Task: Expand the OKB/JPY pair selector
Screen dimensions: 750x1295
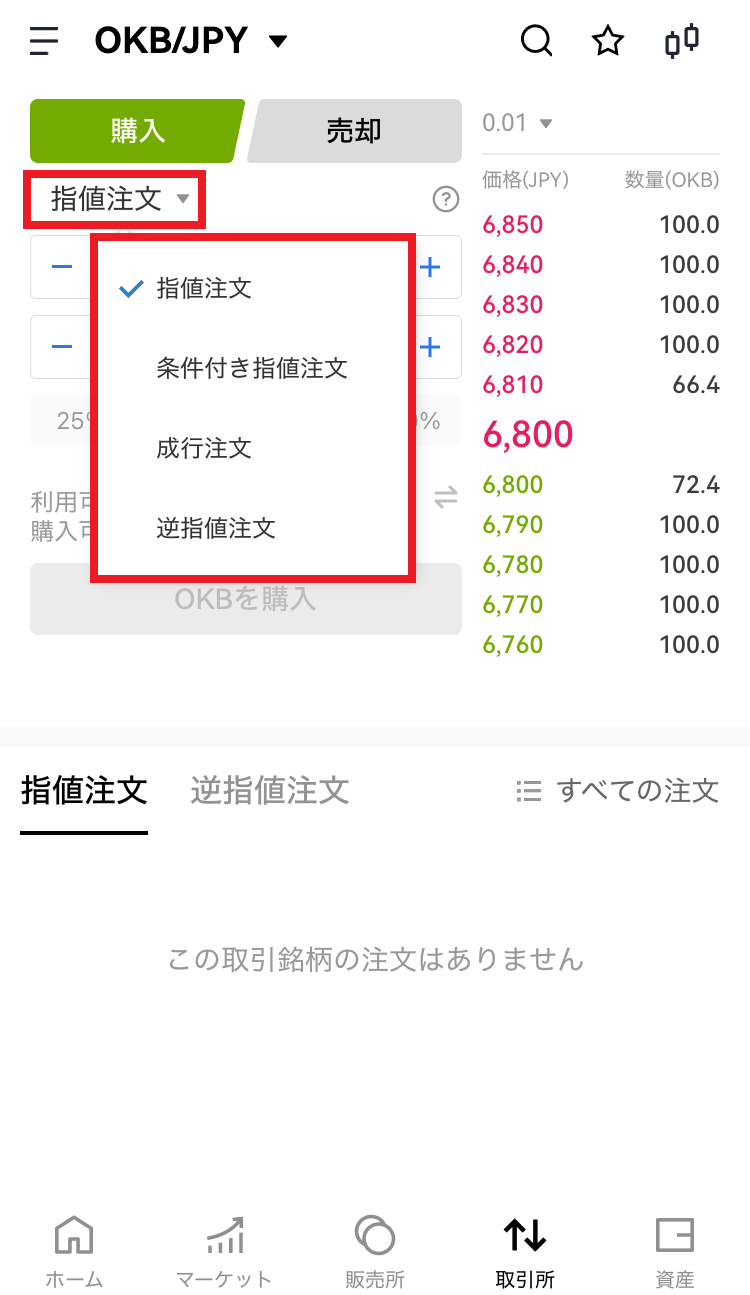Action: tap(191, 41)
